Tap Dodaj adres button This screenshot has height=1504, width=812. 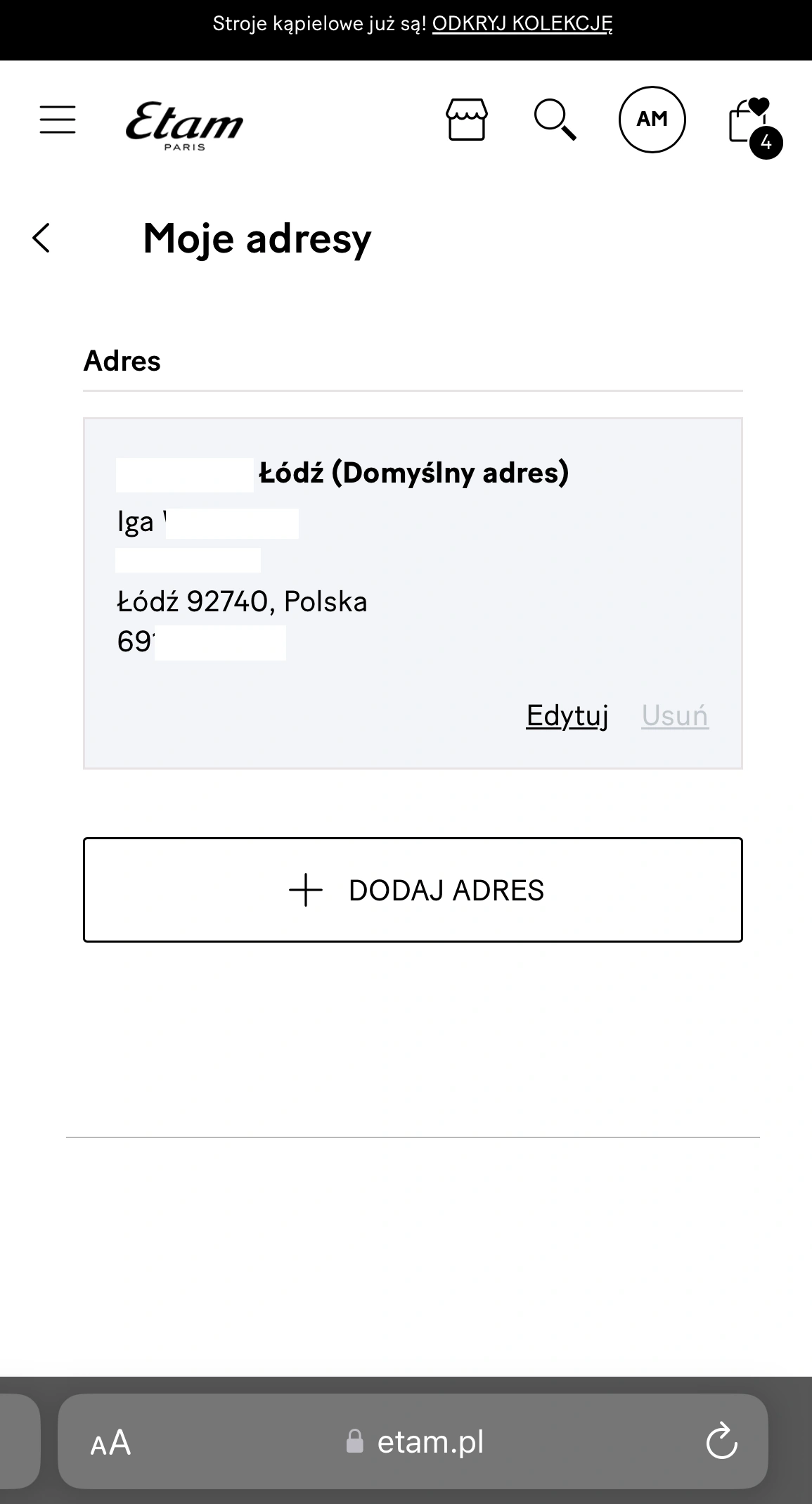tap(413, 890)
